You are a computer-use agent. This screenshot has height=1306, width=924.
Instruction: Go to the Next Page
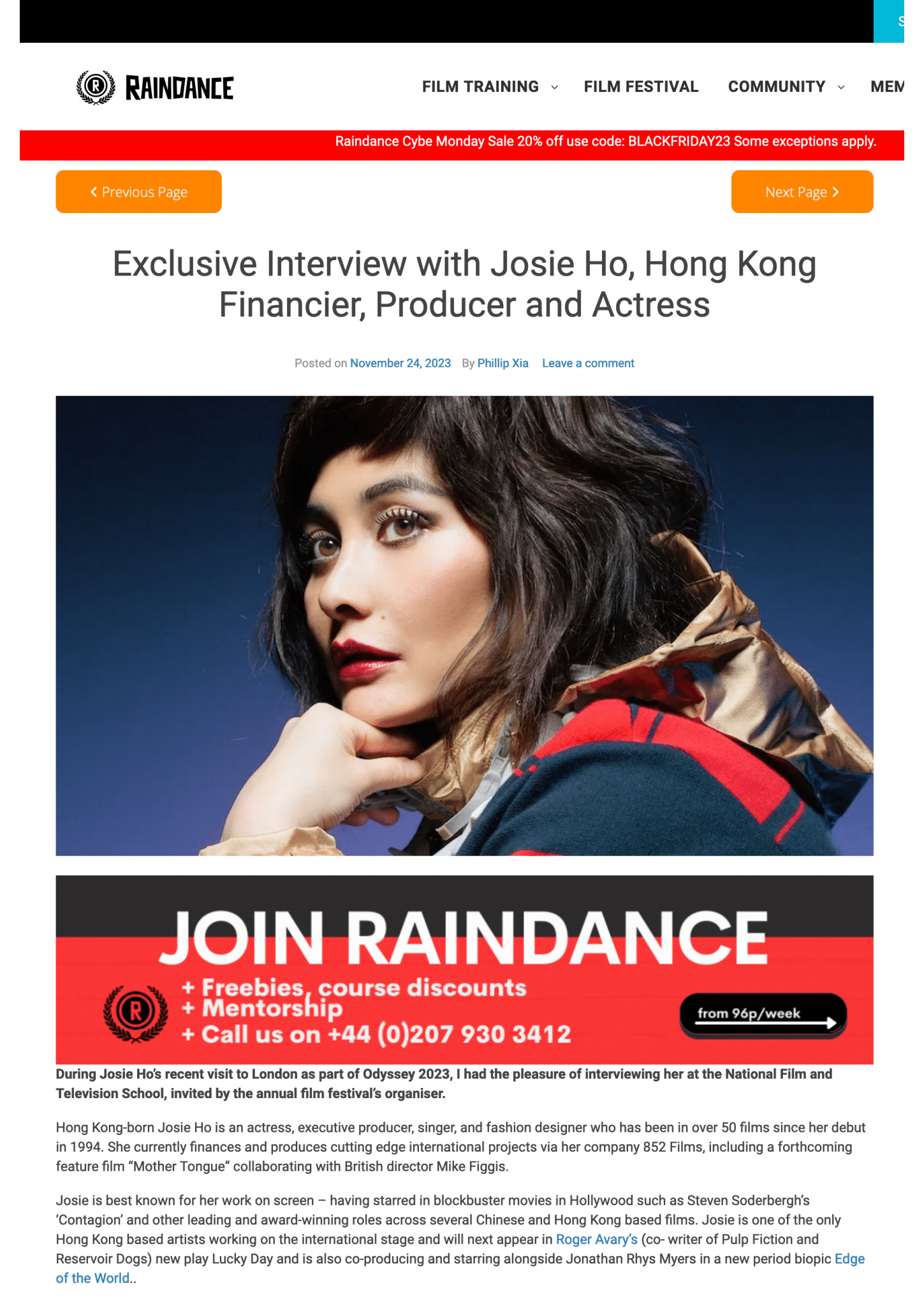802,192
